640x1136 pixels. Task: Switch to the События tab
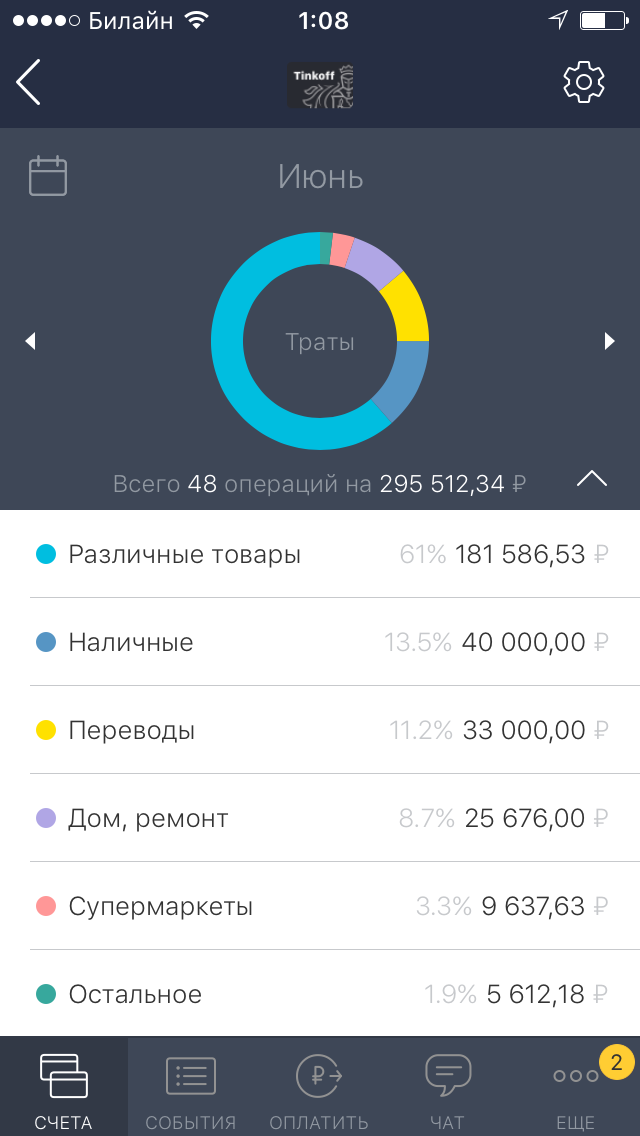191,1087
